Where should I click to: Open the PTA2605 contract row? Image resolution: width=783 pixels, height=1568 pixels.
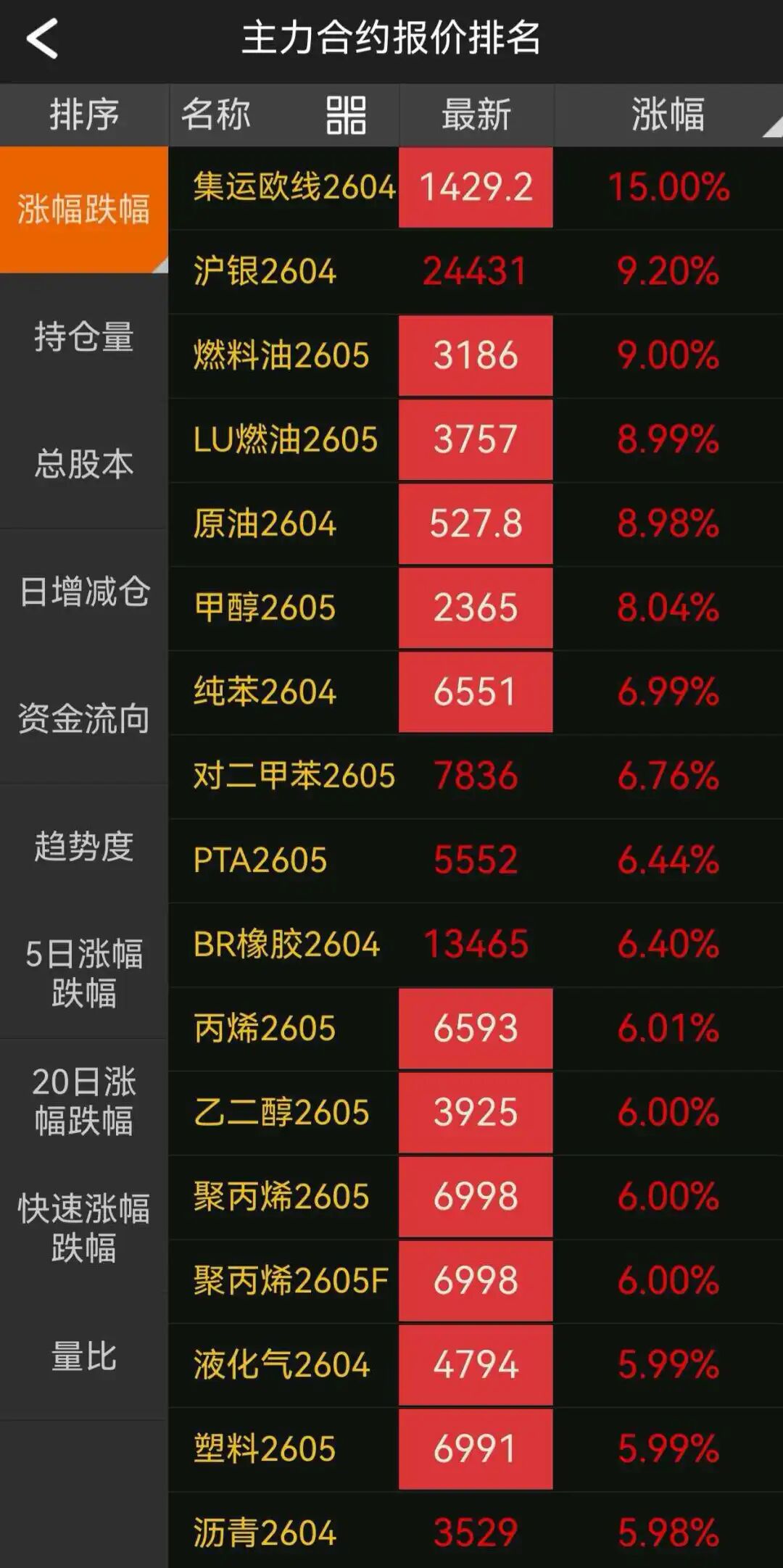click(x=261, y=860)
